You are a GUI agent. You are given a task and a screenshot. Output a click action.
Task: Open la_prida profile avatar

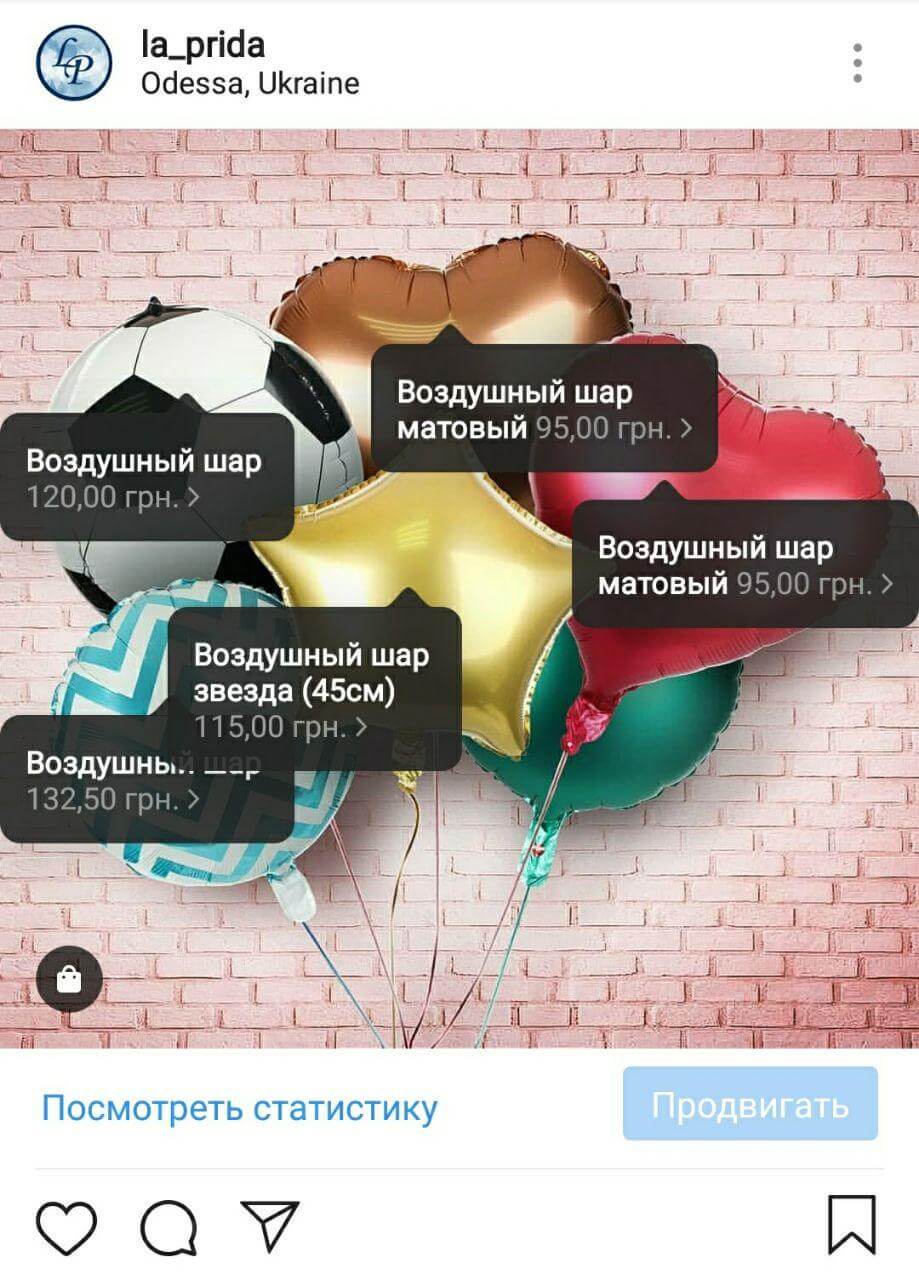click(x=74, y=63)
